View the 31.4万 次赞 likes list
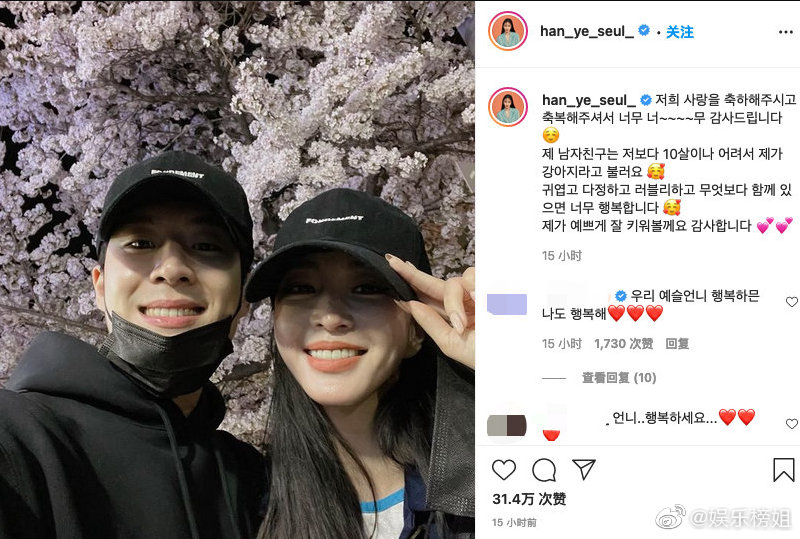The height and width of the screenshot is (539, 800). click(529, 499)
